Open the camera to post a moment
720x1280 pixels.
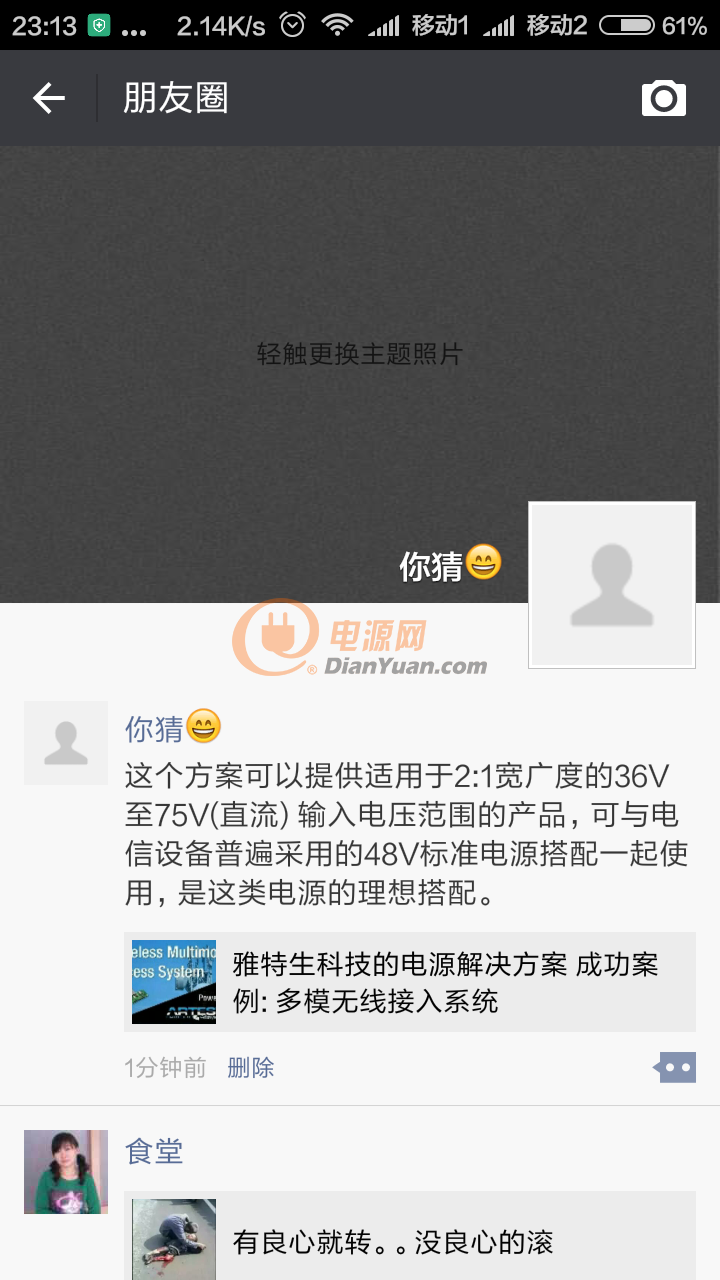(664, 98)
